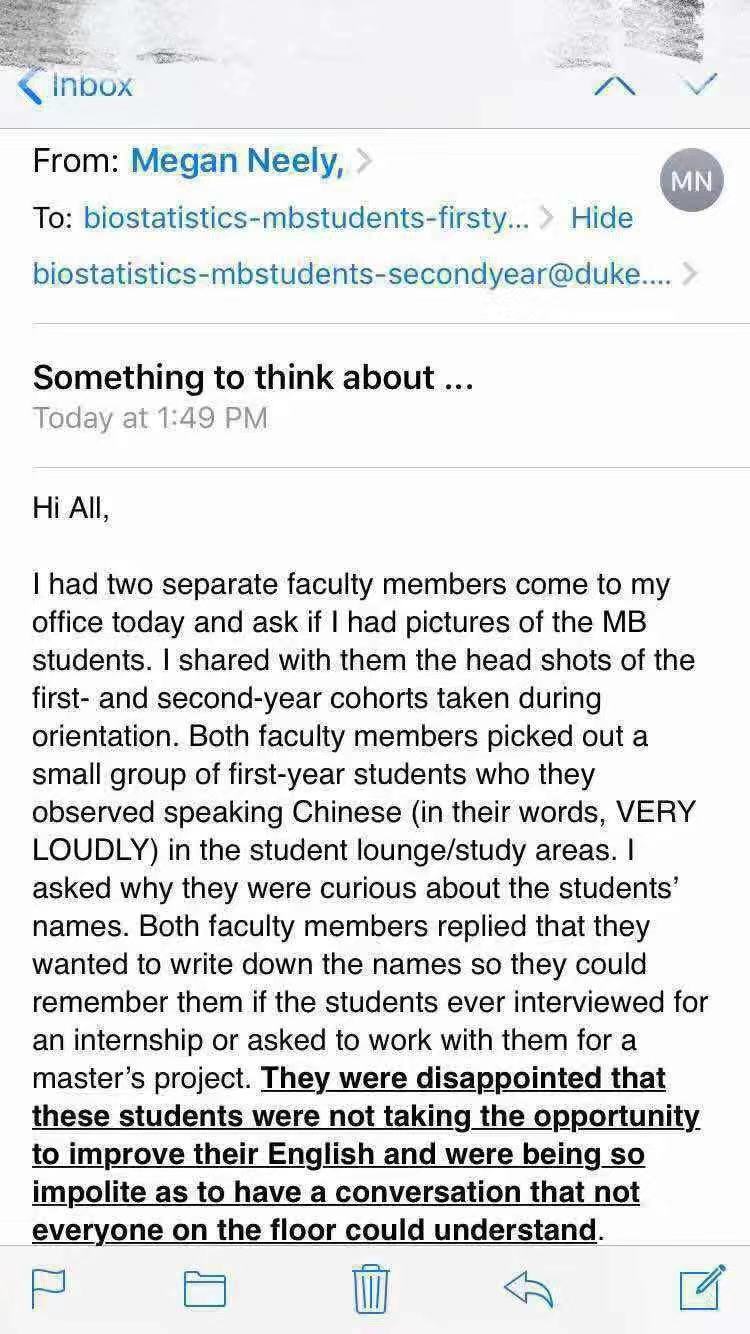750x1334 pixels.
Task: Open sender Megan Neely's contact details
Action: coord(237,161)
